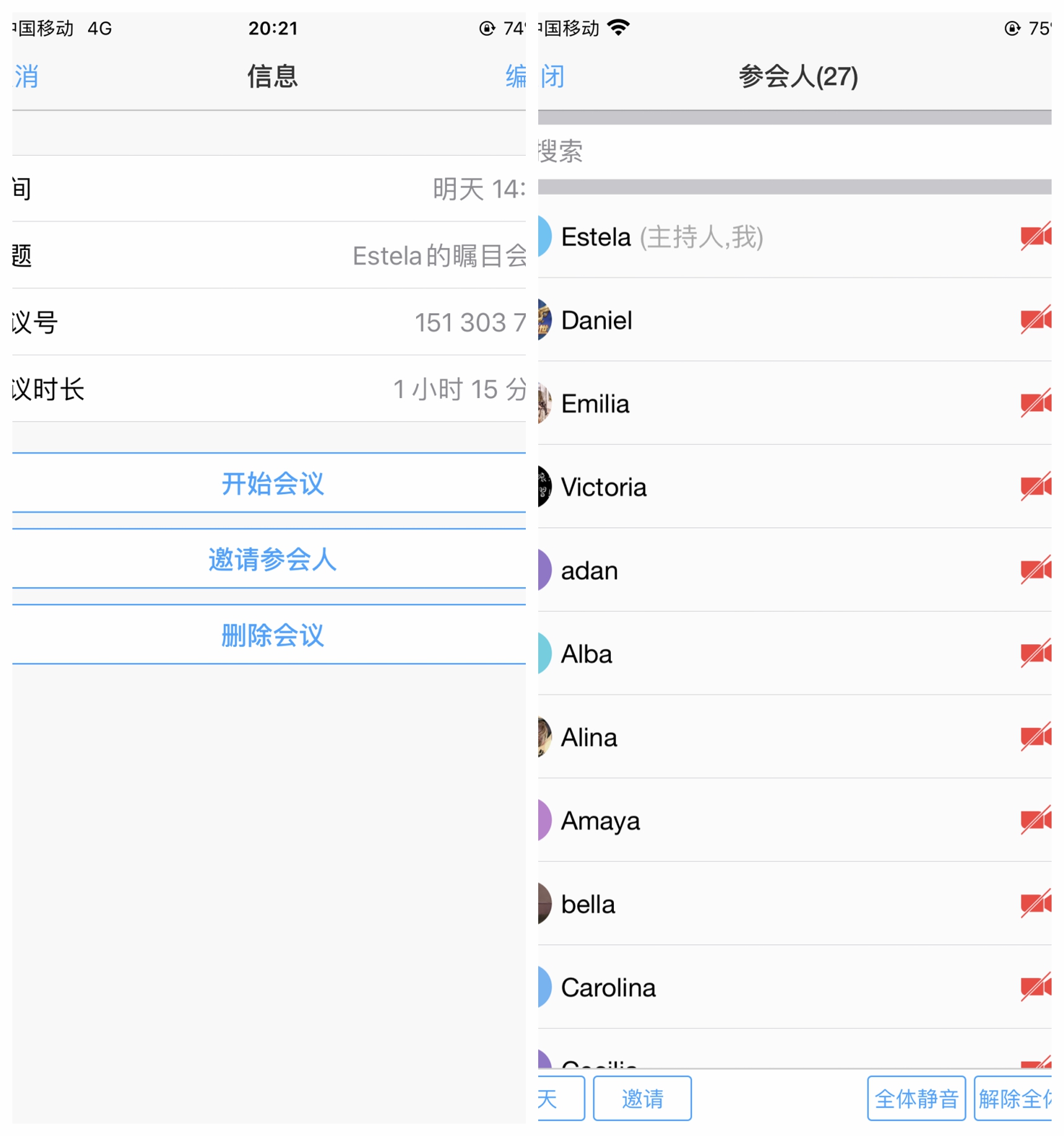The image size is (1064, 1136).
Task: Mute everyone with 全体静音
Action: [916, 1099]
